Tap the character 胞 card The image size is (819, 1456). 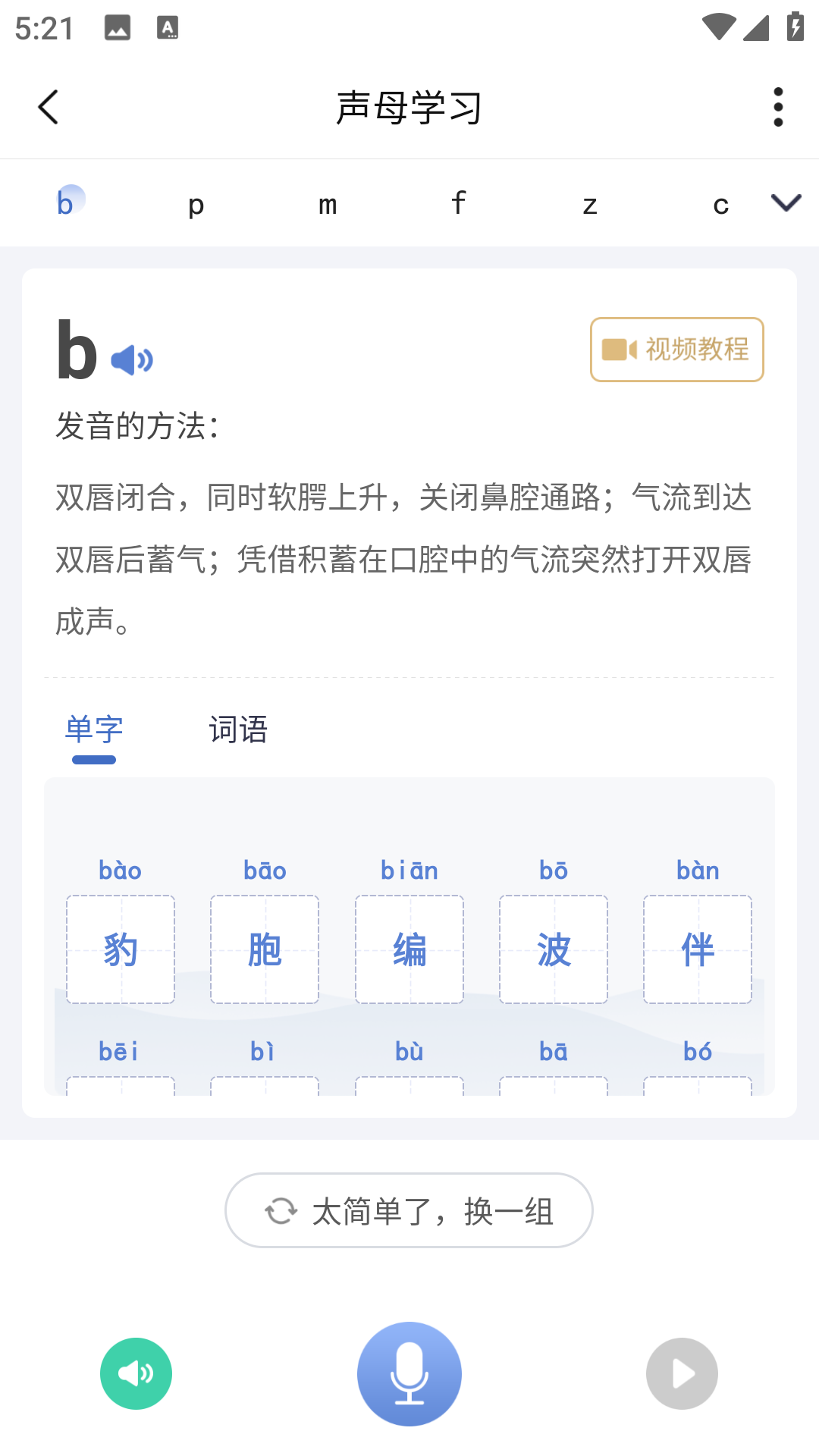point(265,949)
